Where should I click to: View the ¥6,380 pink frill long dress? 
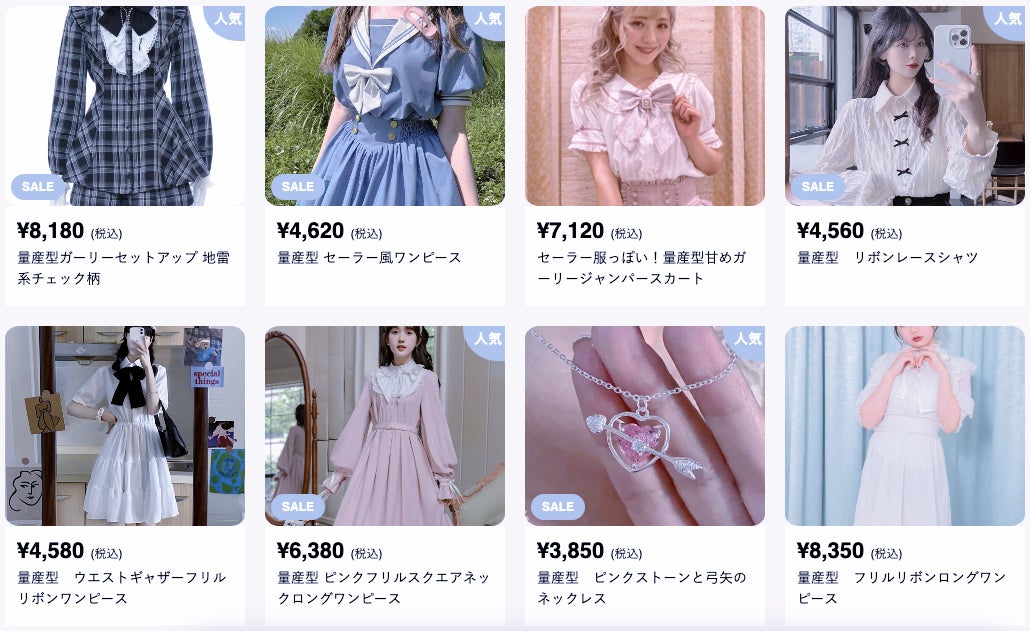click(x=385, y=425)
